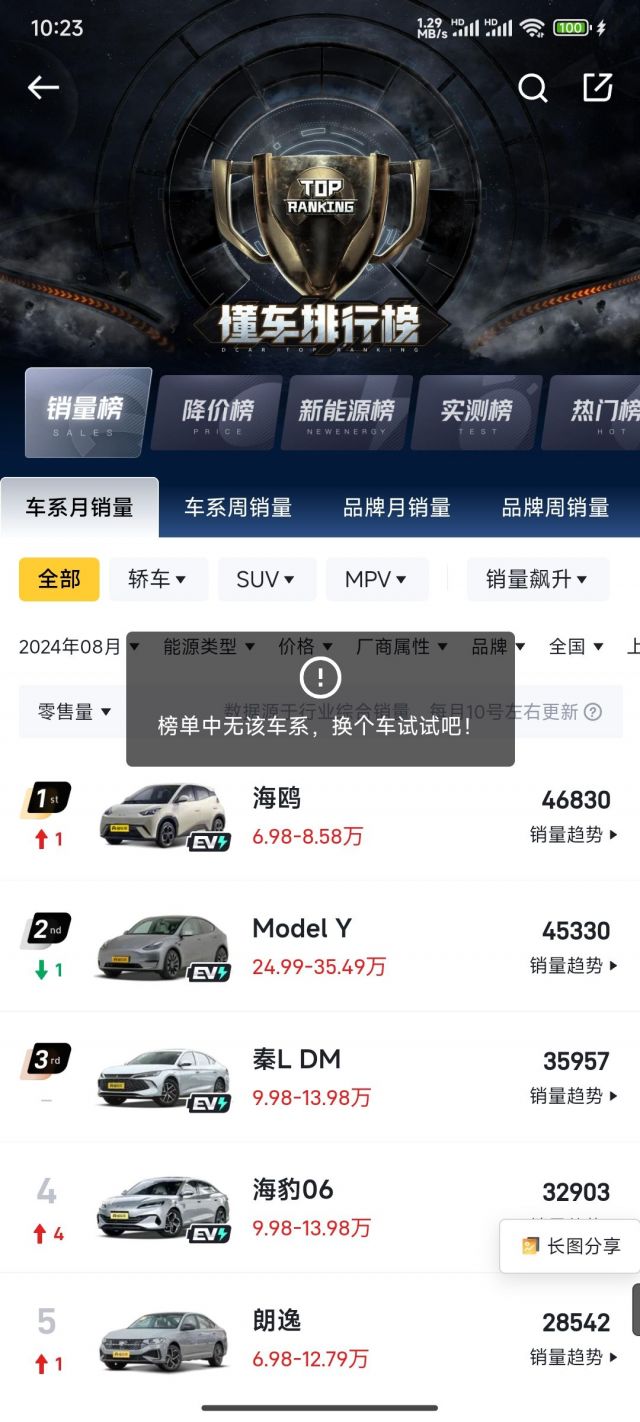640x1422 pixels.
Task: Switch to the 实测榜 tab
Action: tap(477, 412)
